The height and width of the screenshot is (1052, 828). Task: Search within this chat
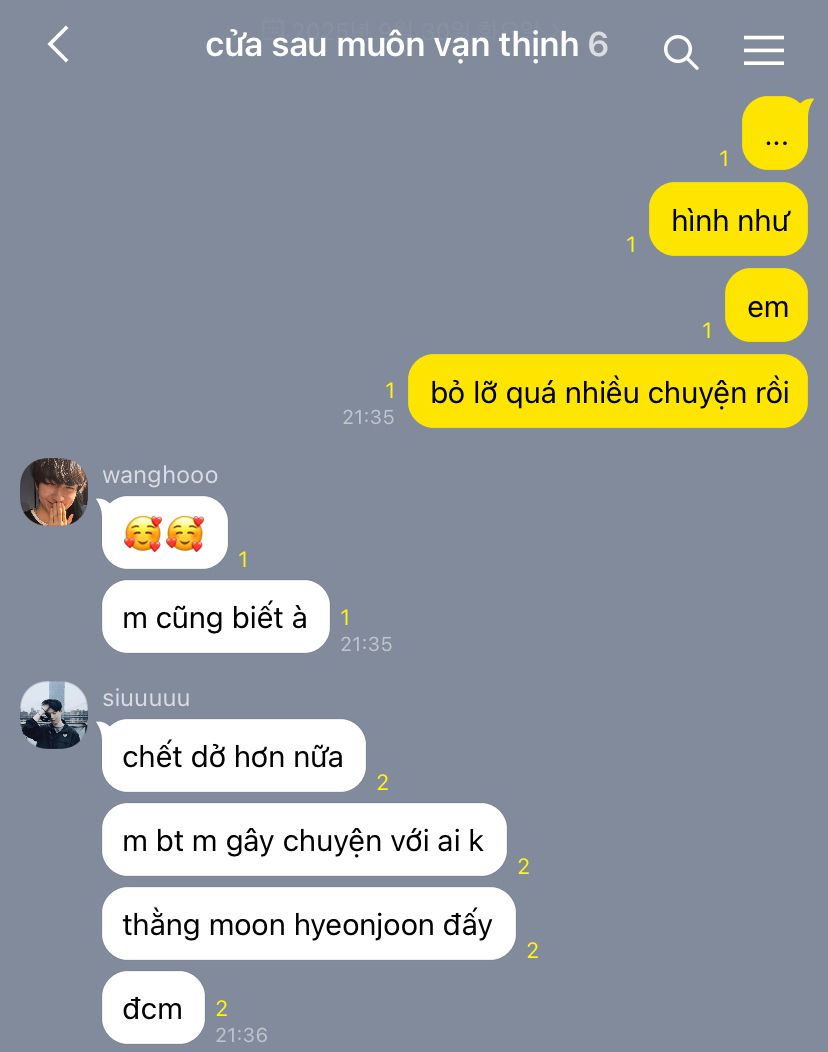[x=681, y=51]
